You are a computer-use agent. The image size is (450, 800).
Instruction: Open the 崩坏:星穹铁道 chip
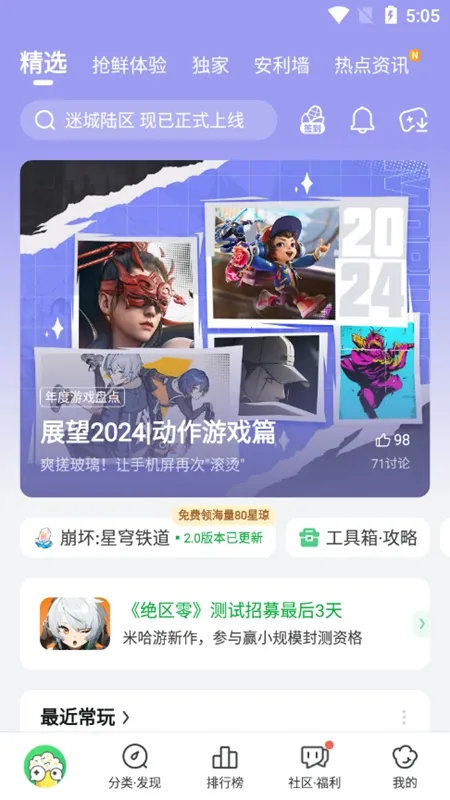(x=148, y=537)
